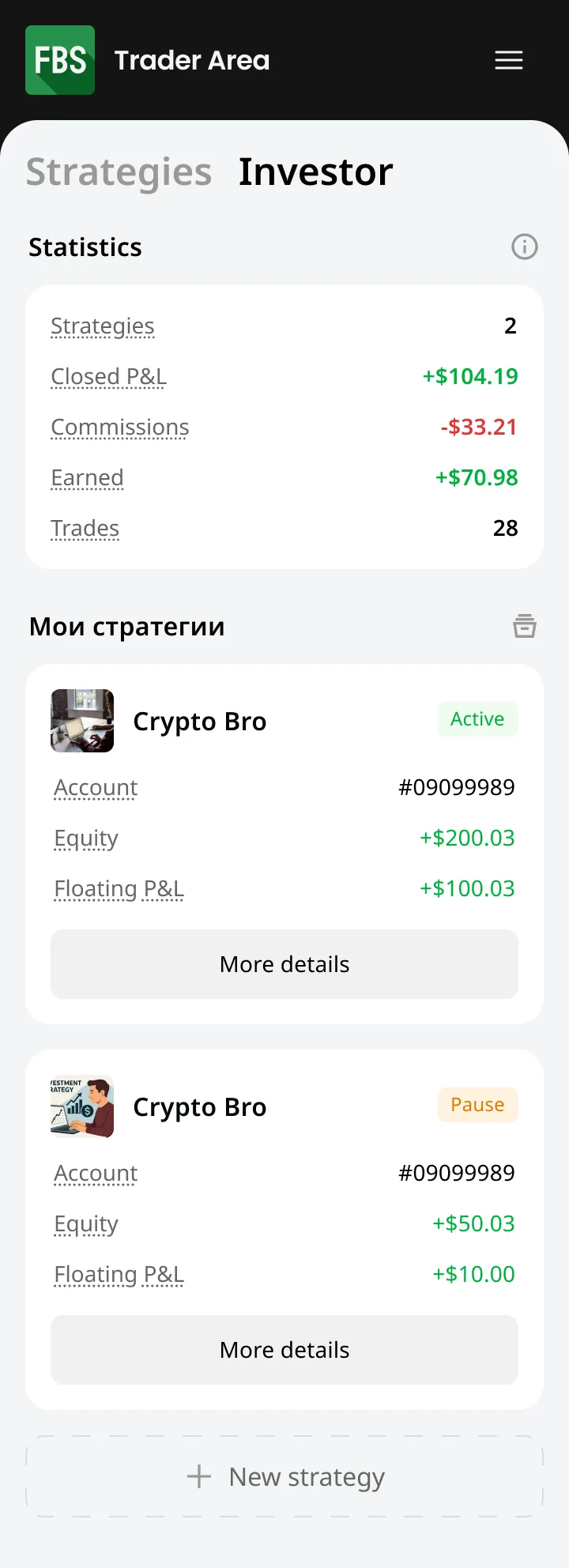Expand the Closed P&L definition
This screenshot has width=569, height=1568.
click(x=108, y=376)
